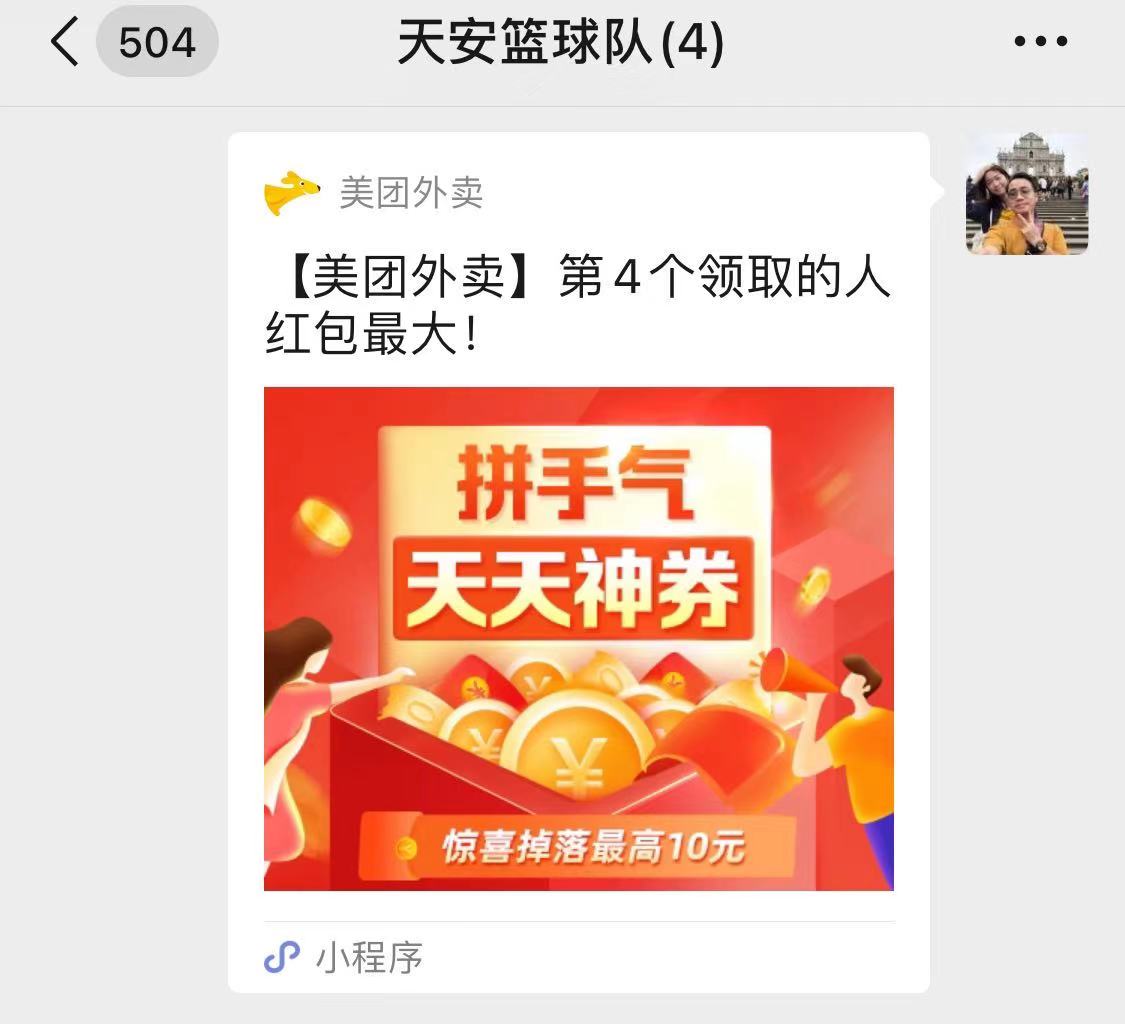Open the 美团外卖 red packet mini program card

(578, 638)
